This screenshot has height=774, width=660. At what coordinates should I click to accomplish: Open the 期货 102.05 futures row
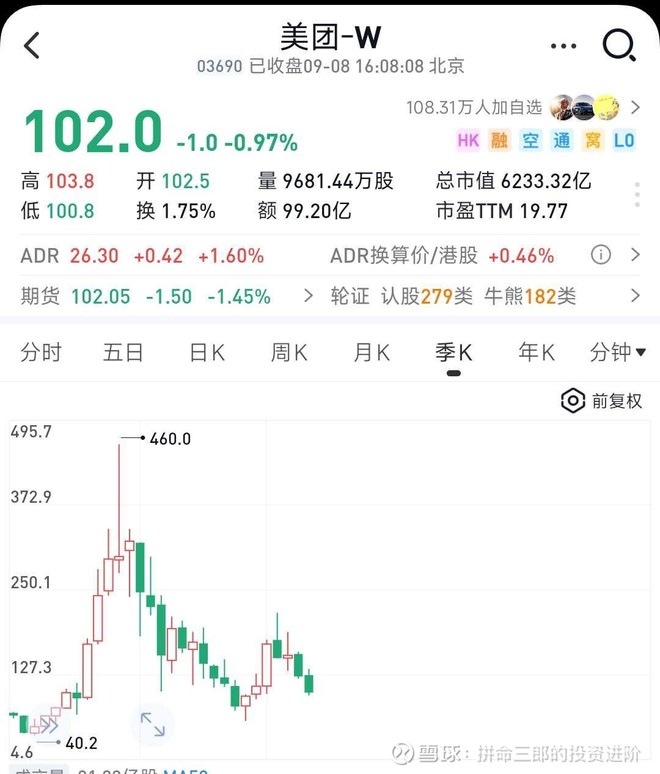(x=160, y=296)
